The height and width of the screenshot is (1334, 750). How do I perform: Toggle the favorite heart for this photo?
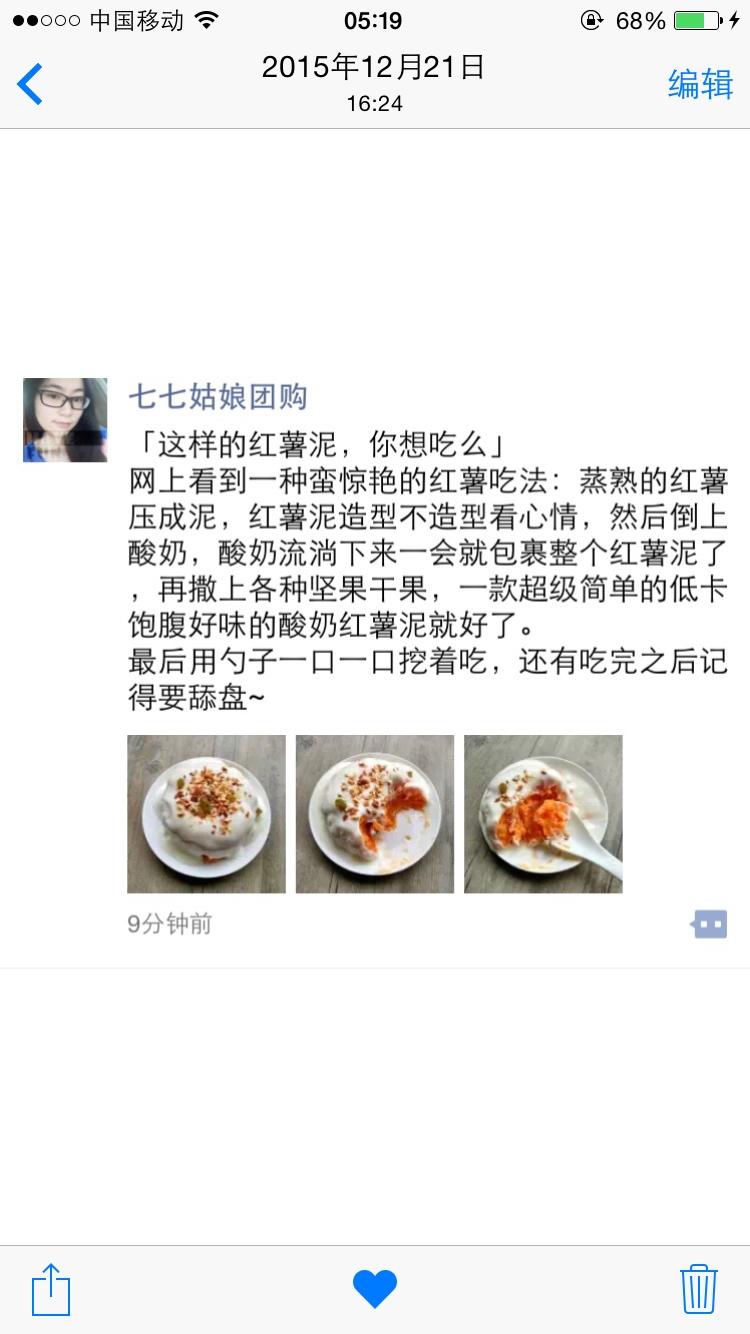375,1289
